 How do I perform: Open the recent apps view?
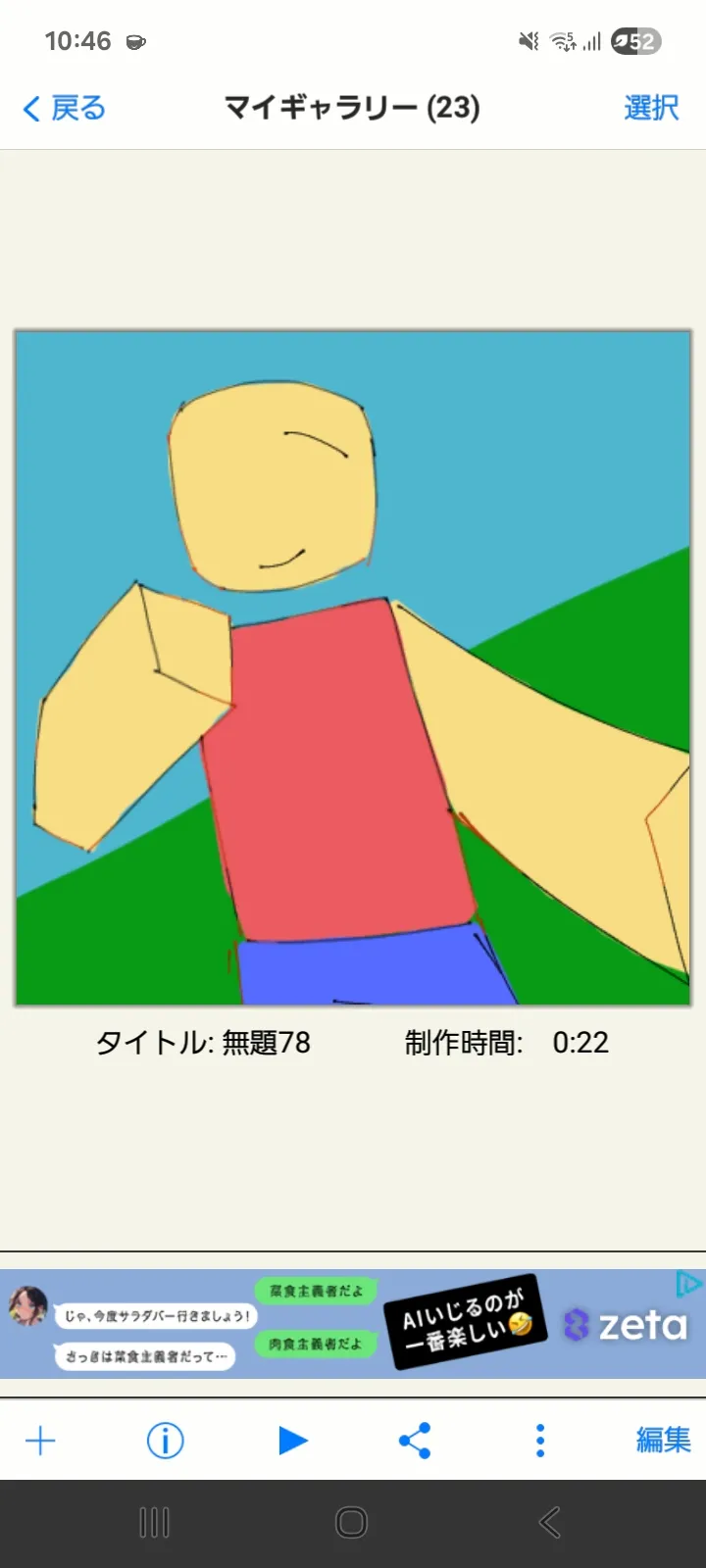tap(154, 1522)
